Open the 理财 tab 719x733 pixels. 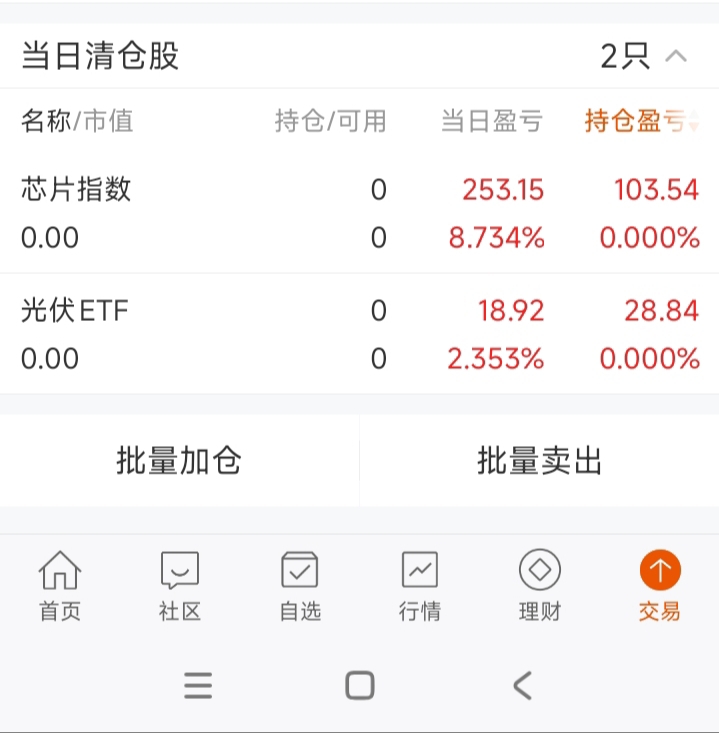(x=539, y=586)
